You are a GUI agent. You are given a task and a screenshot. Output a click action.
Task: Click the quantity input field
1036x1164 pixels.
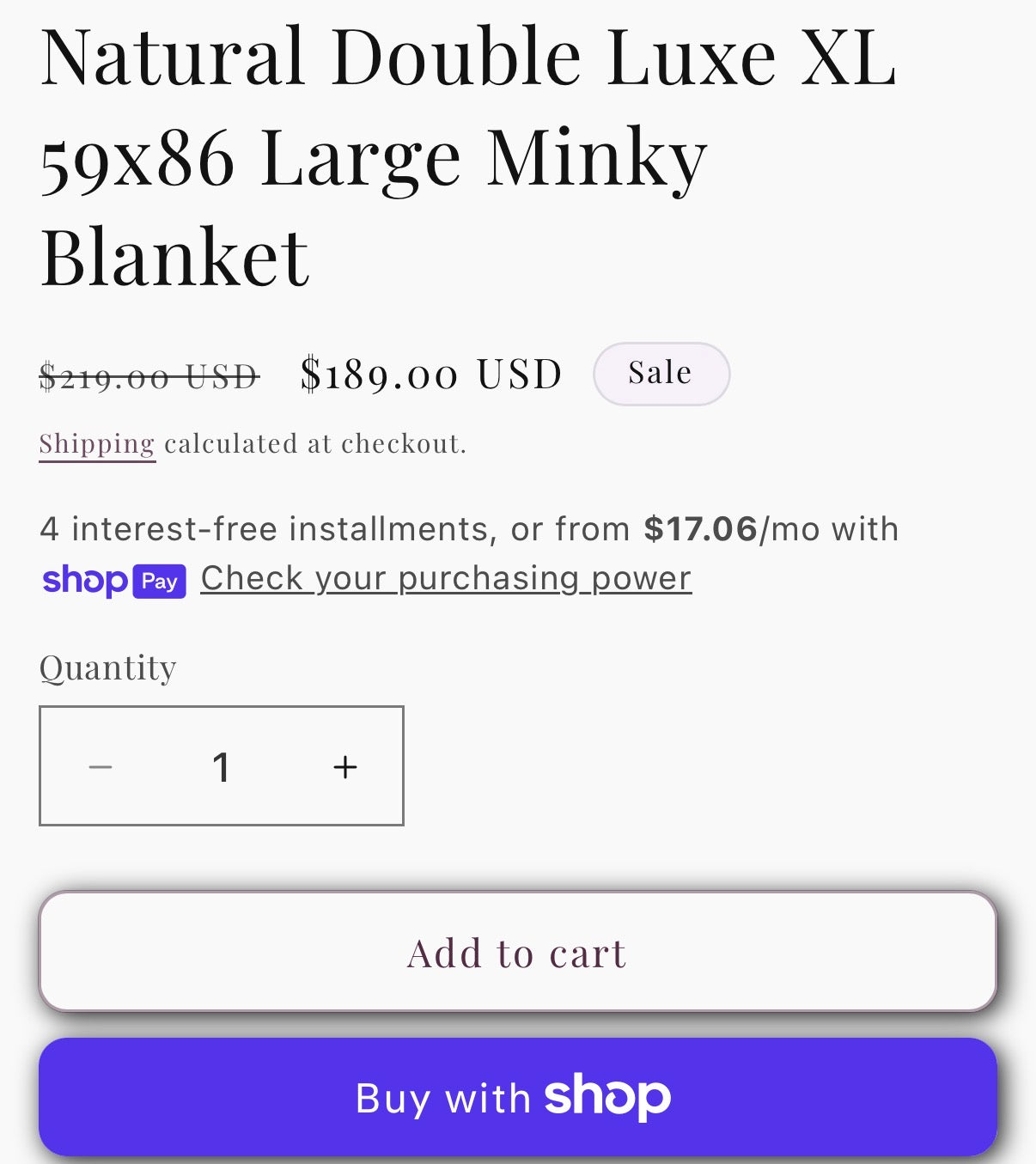coord(221,766)
